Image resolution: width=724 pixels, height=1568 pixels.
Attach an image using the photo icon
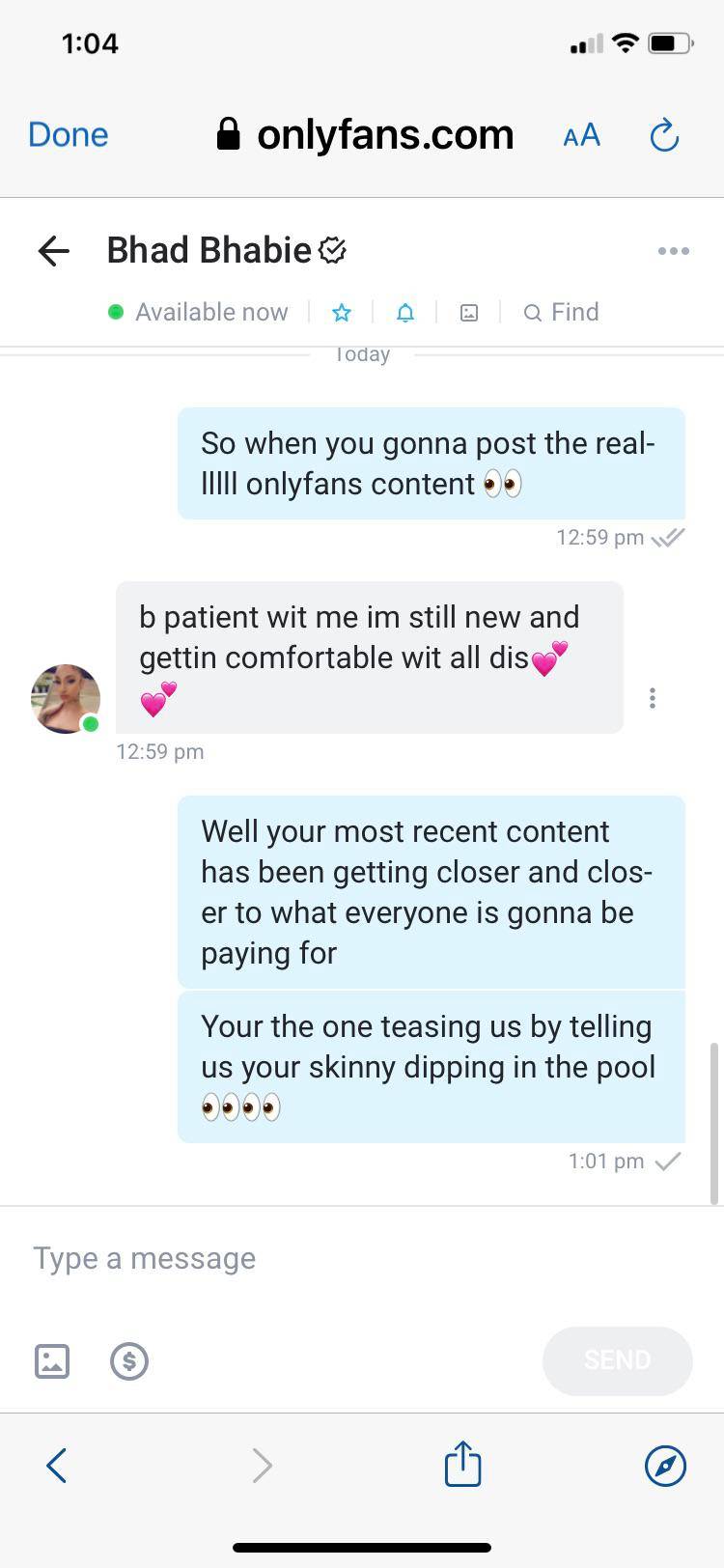51,1360
